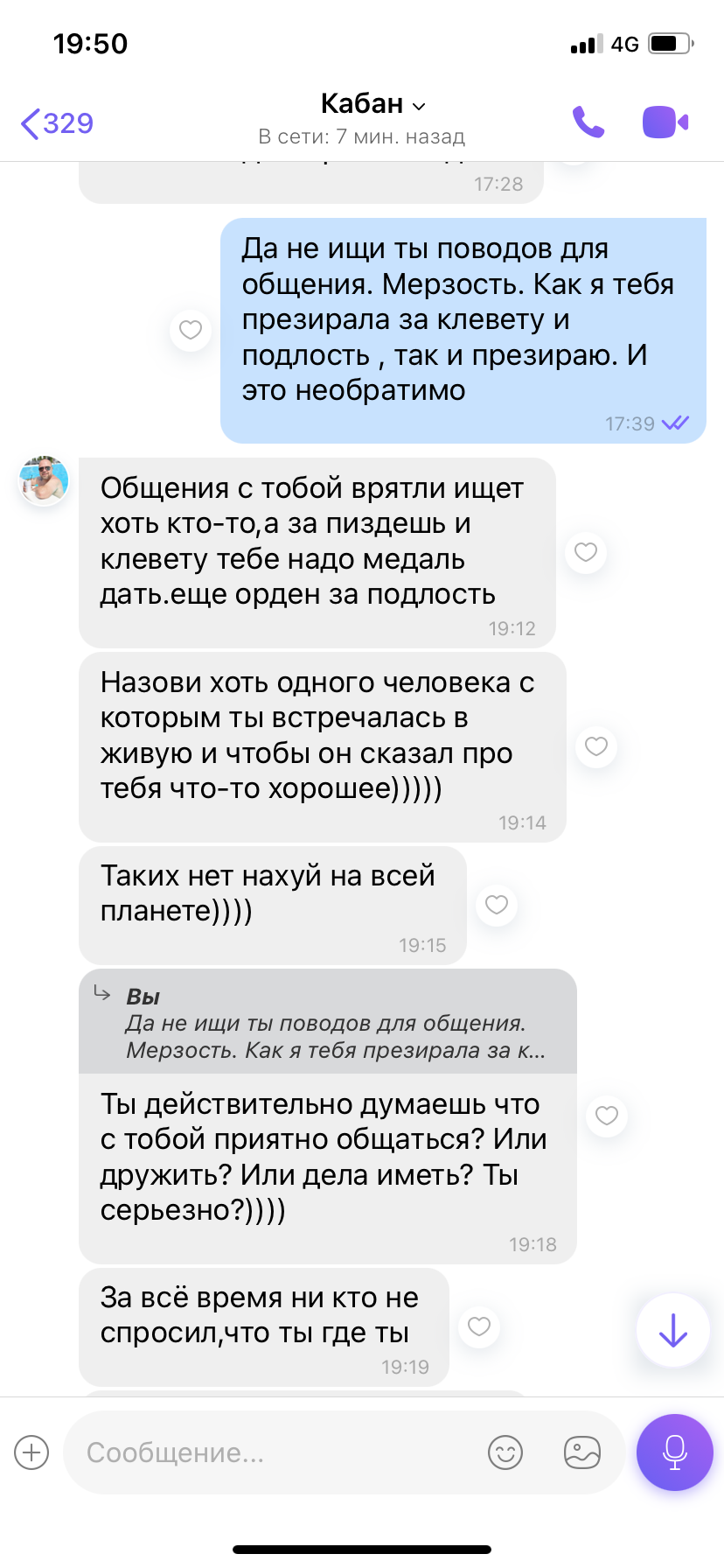The height and width of the screenshot is (1568, 724).
Task: Like the reply message from 19:18
Action: pos(607,1116)
